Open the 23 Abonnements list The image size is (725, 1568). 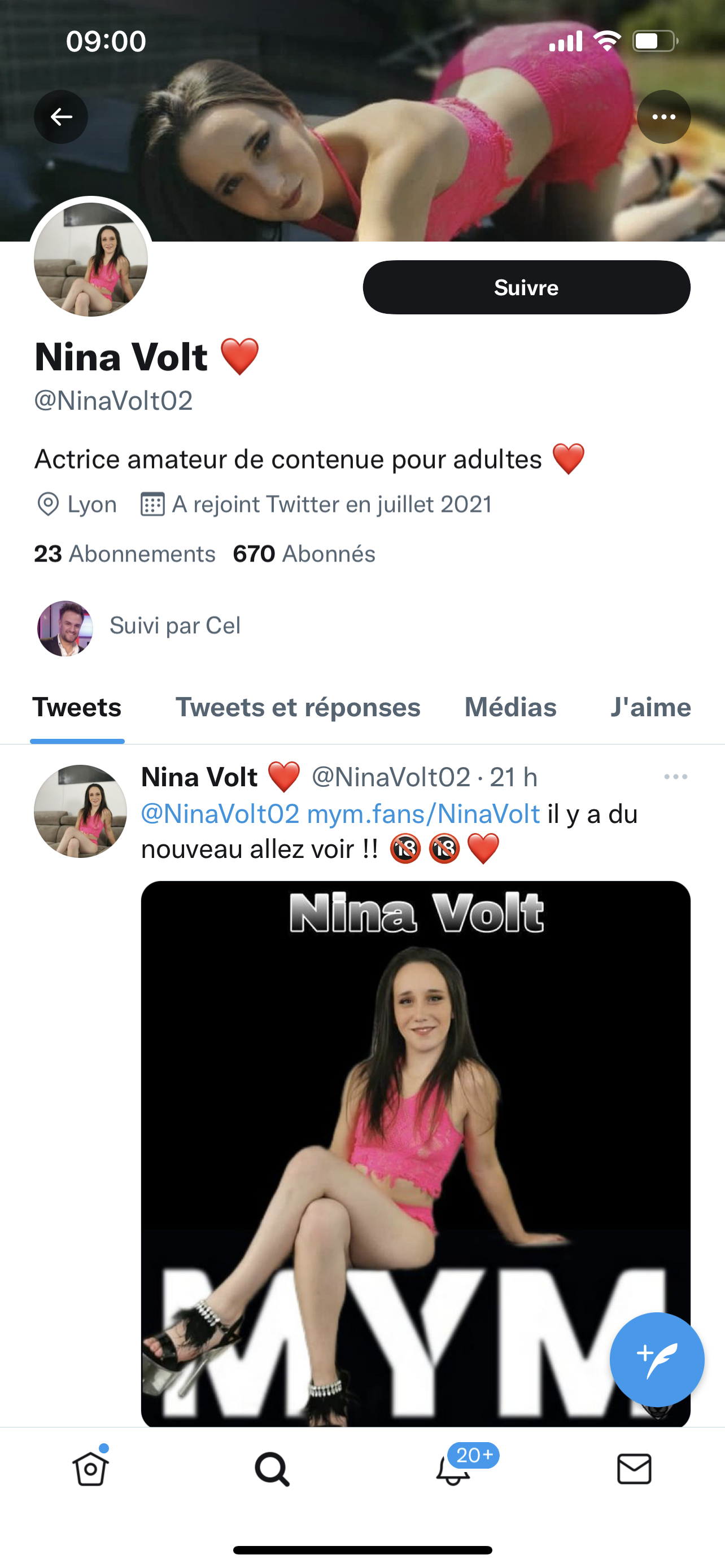[125, 554]
